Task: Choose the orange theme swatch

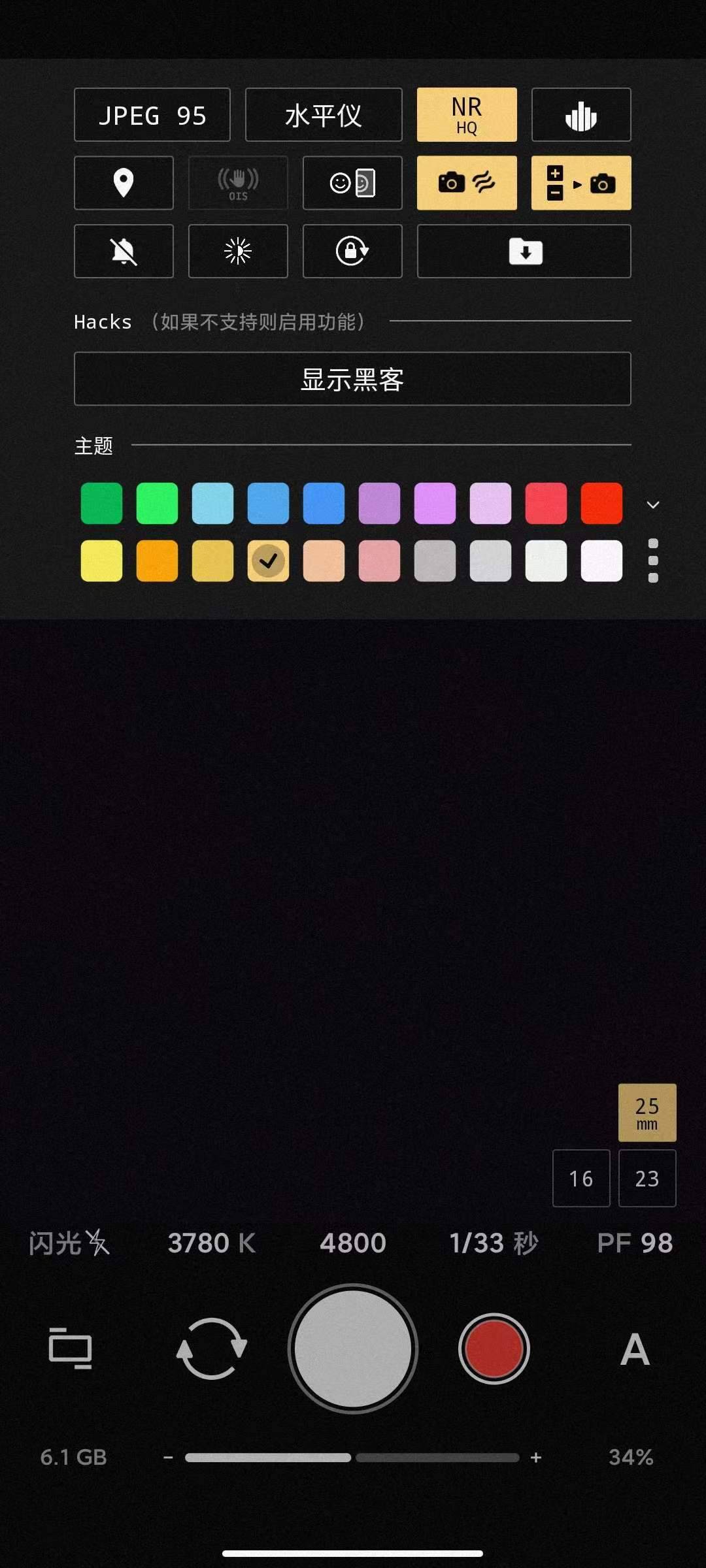Action: tap(157, 561)
